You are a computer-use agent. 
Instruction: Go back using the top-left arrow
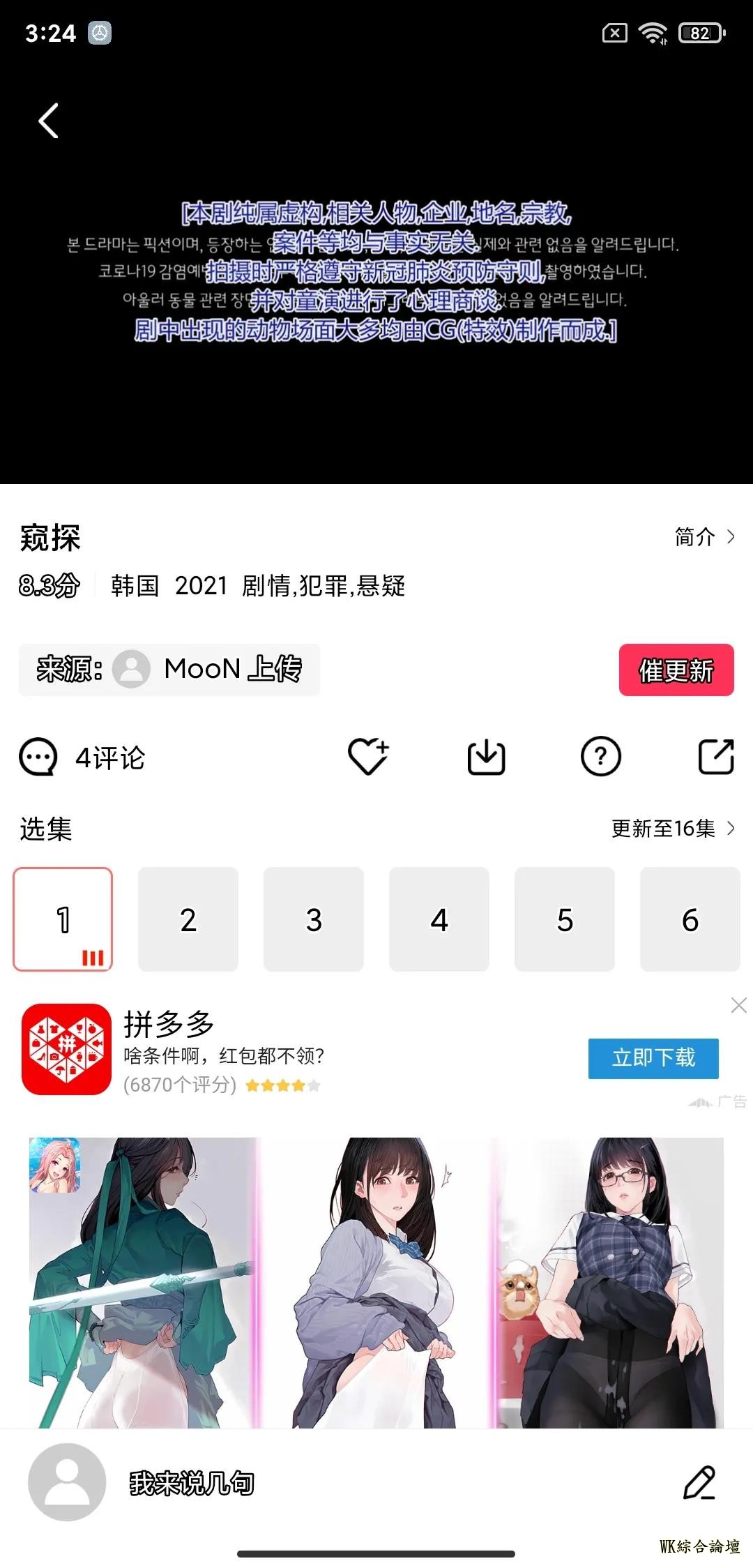[x=48, y=121]
